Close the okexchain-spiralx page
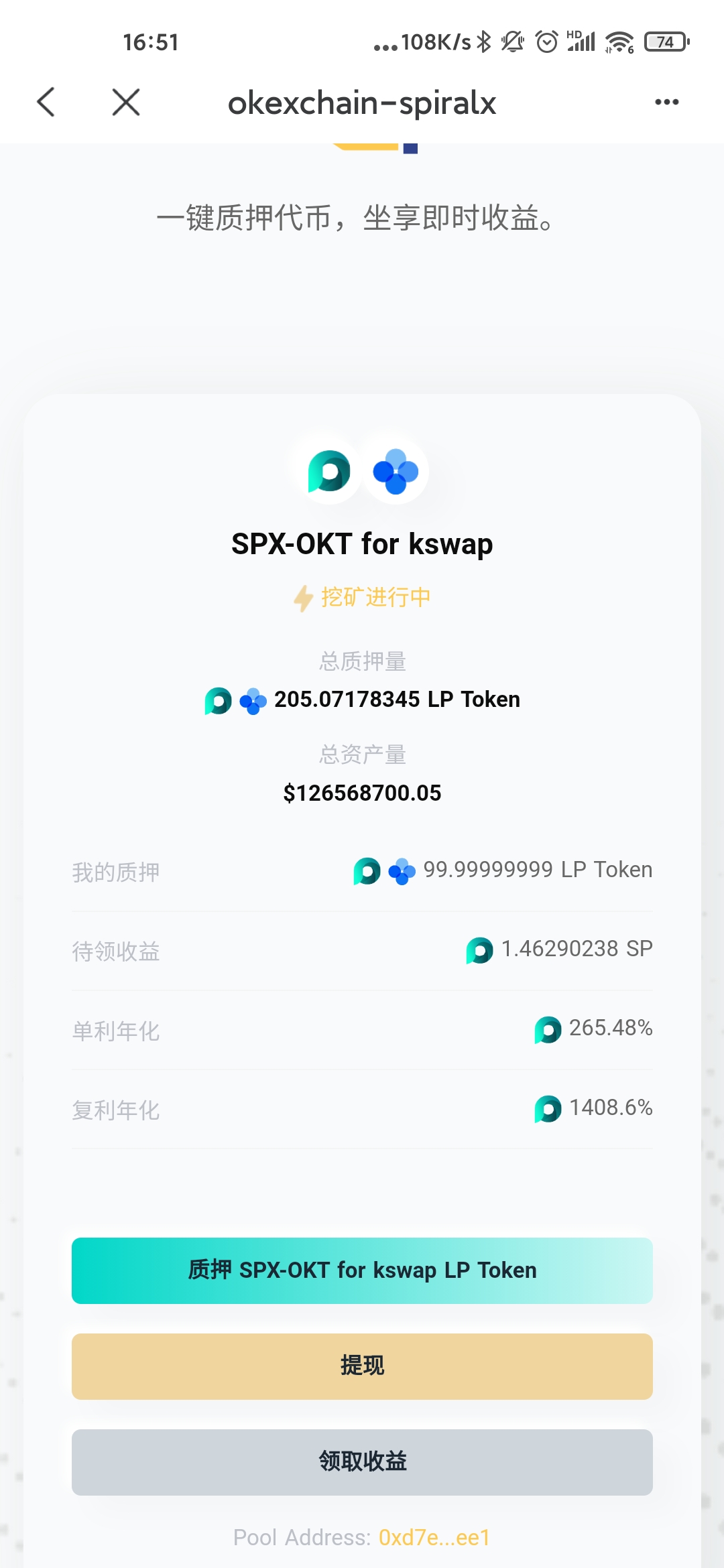This screenshot has width=724, height=1568. (126, 103)
